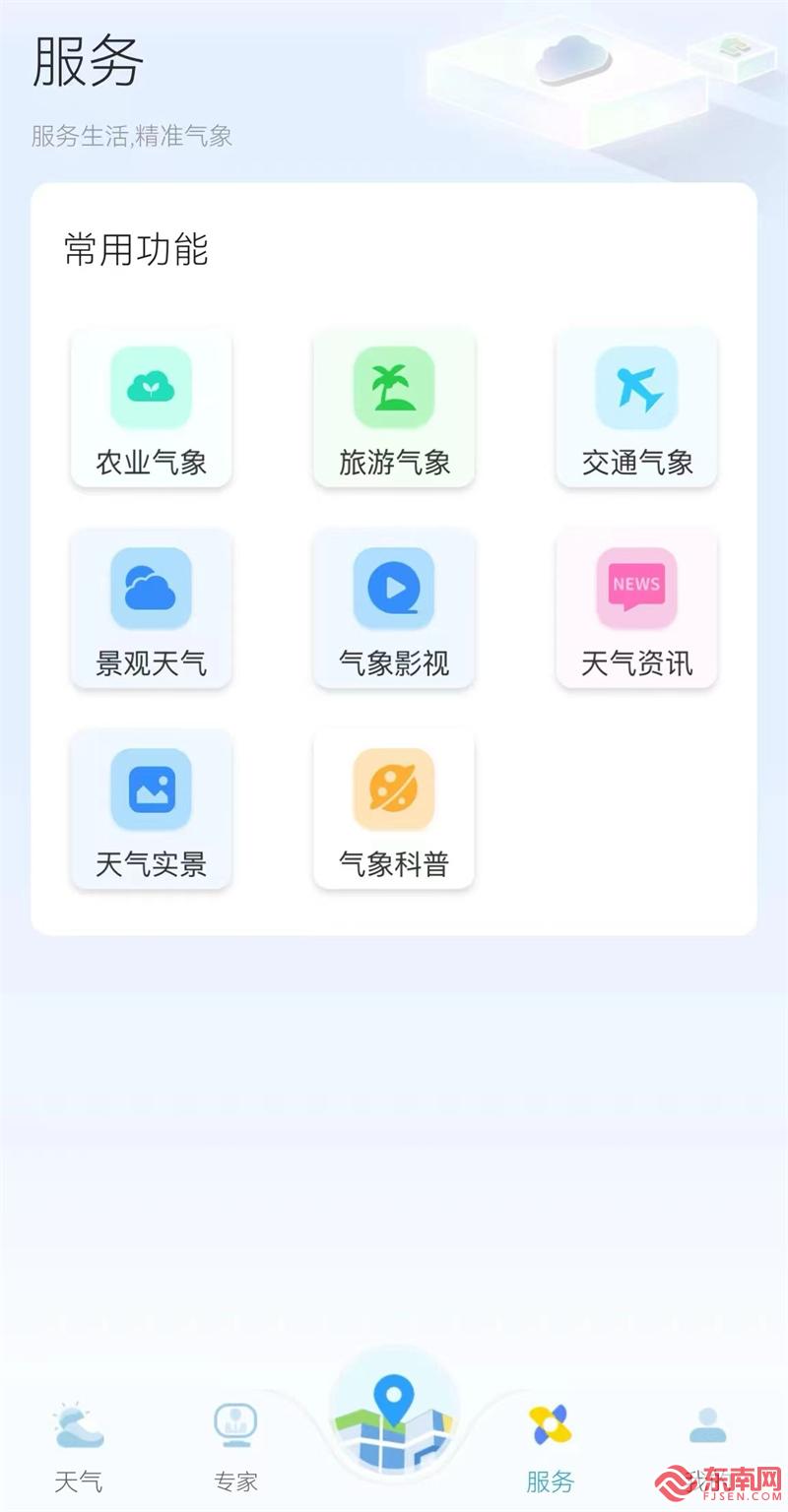Select the 旅游气象 palm tree icon

coord(393,389)
